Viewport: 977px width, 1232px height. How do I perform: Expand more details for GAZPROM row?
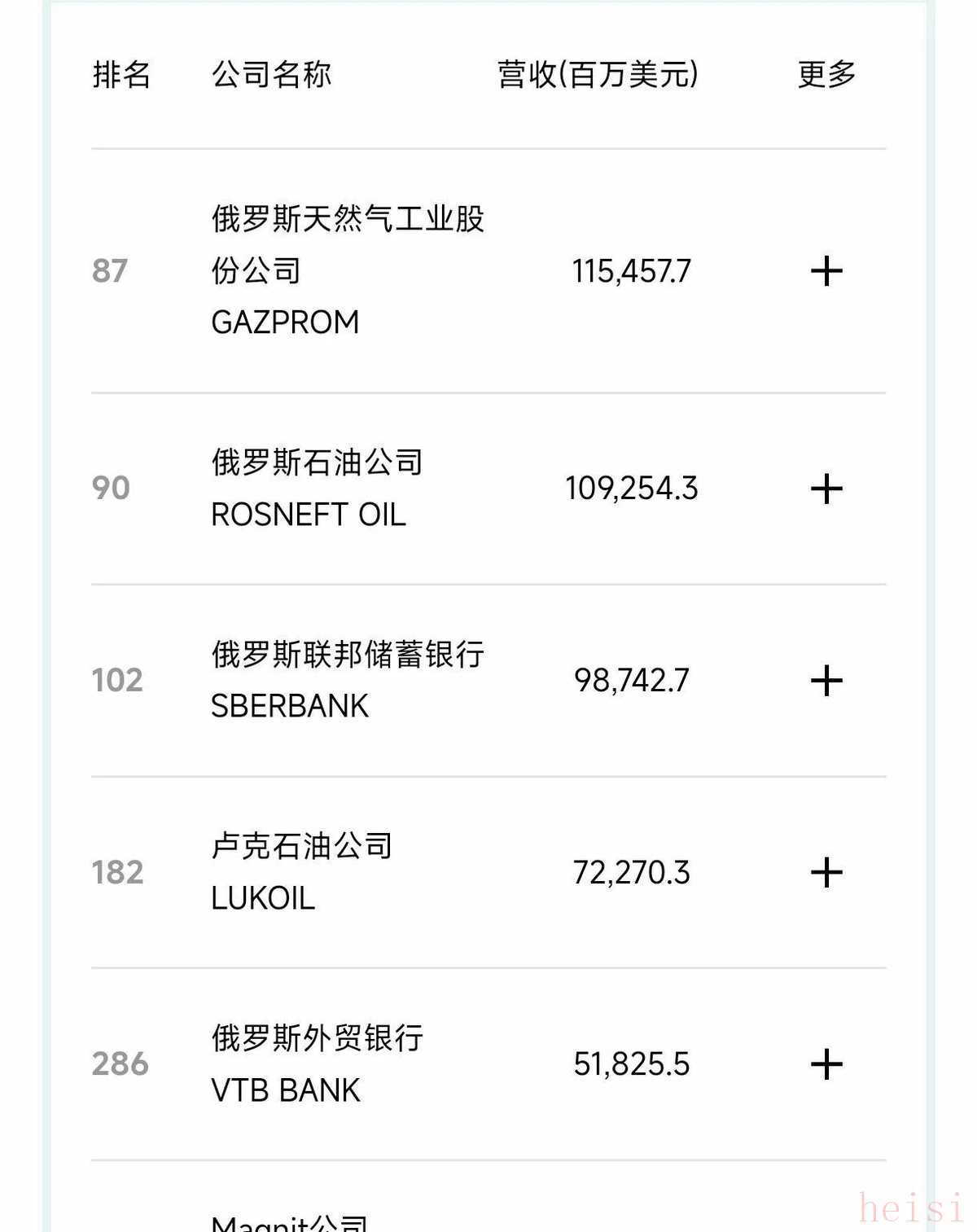coord(826,271)
